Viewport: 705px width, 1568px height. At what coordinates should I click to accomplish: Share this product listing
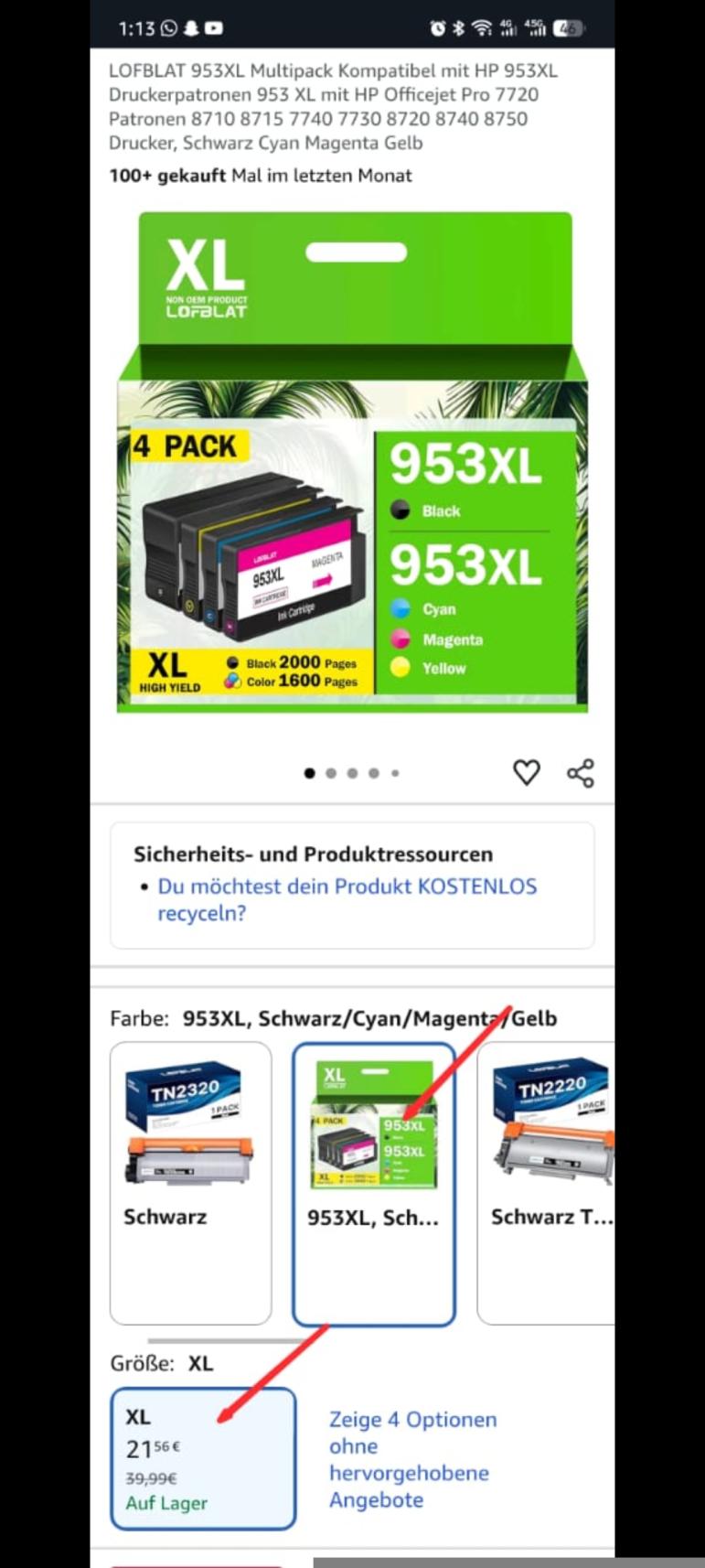581,773
